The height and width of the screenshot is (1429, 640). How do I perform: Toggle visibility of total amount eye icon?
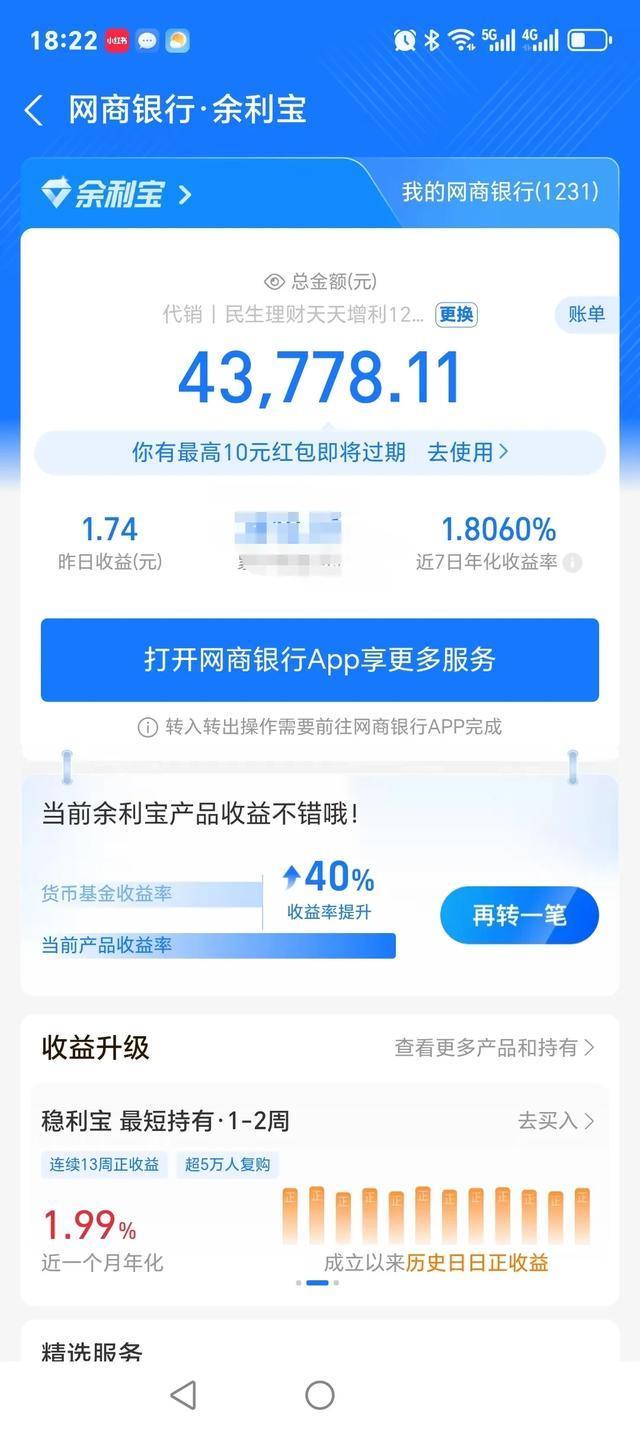pyautogui.click(x=274, y=282)
